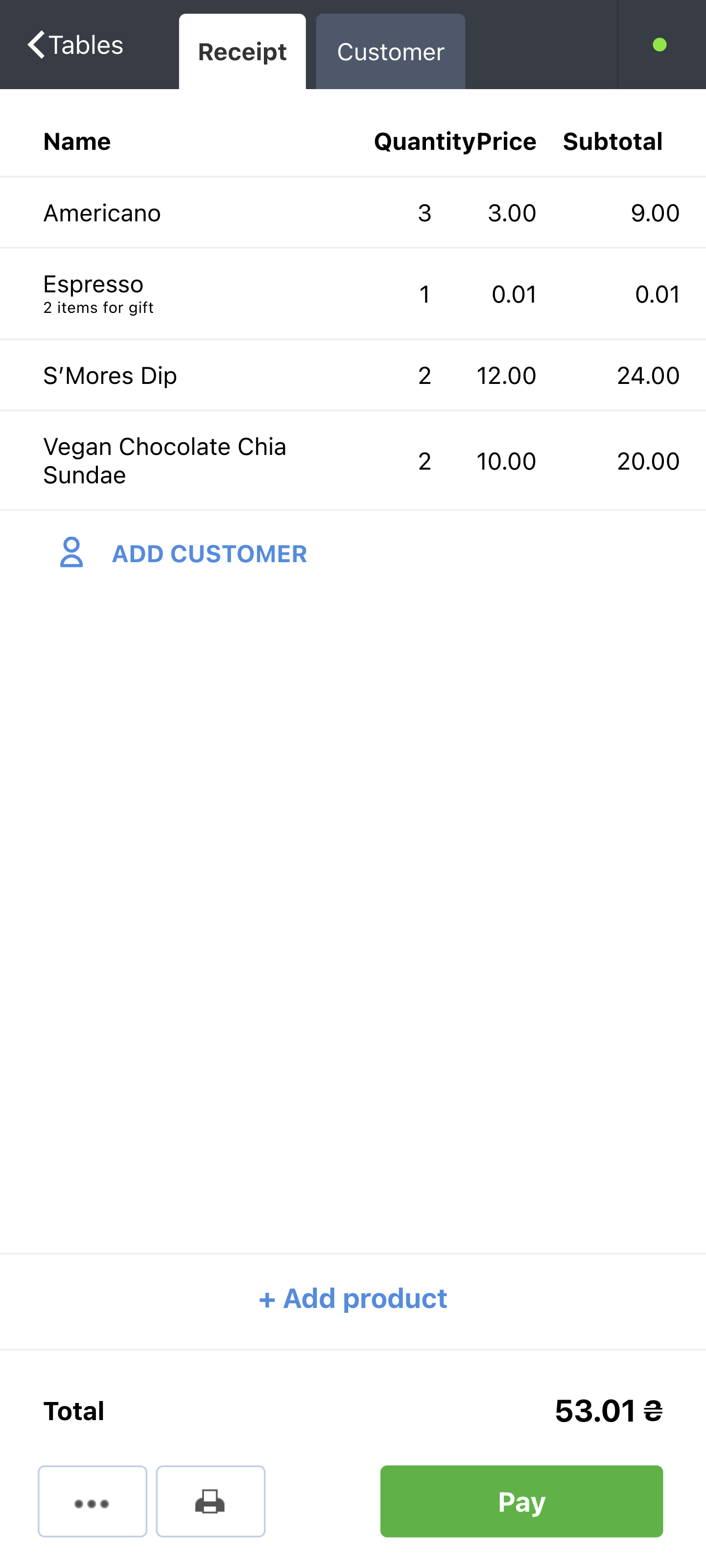
Task: Tap the green Pay button
Action: pyautogui.click(x=521, y=1501)
